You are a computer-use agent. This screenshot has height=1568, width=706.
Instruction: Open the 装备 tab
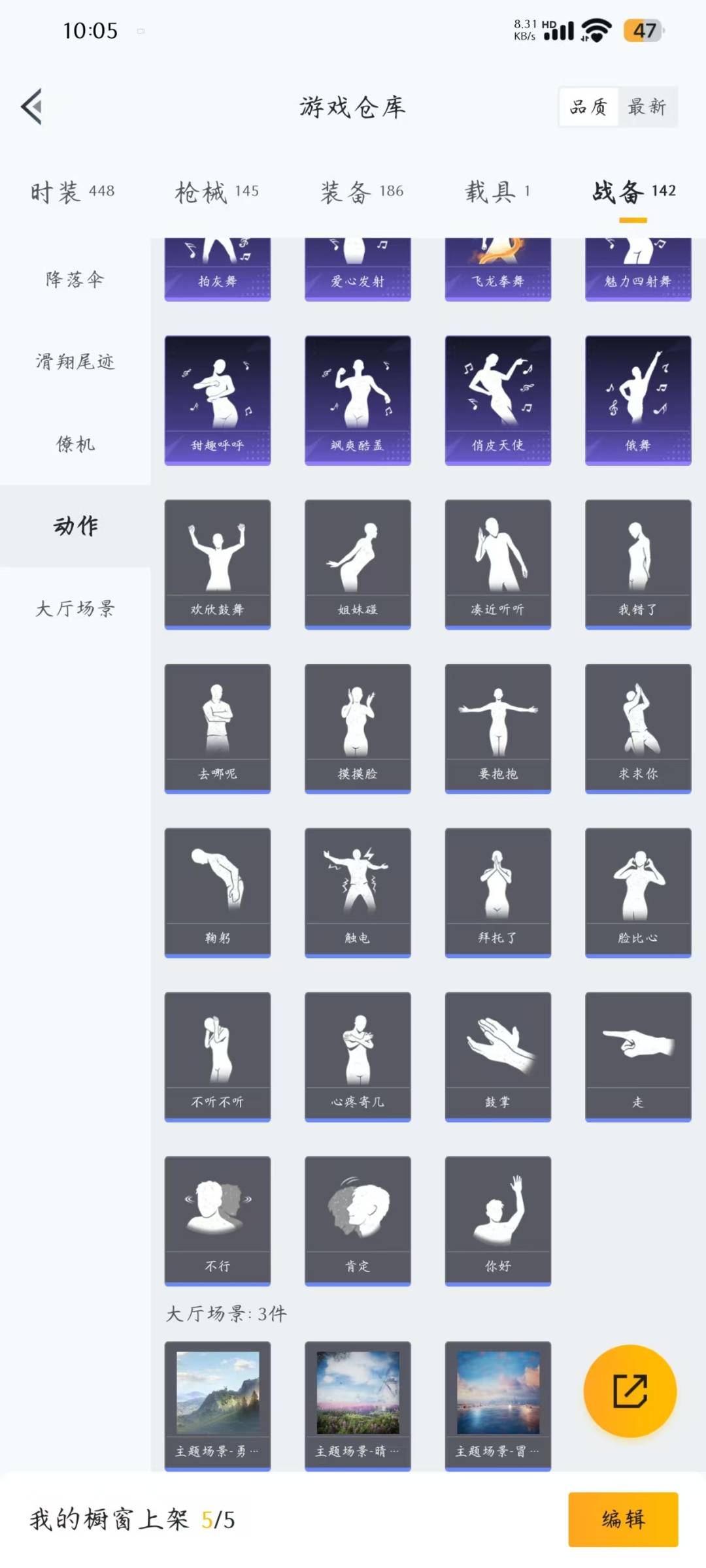362,191
